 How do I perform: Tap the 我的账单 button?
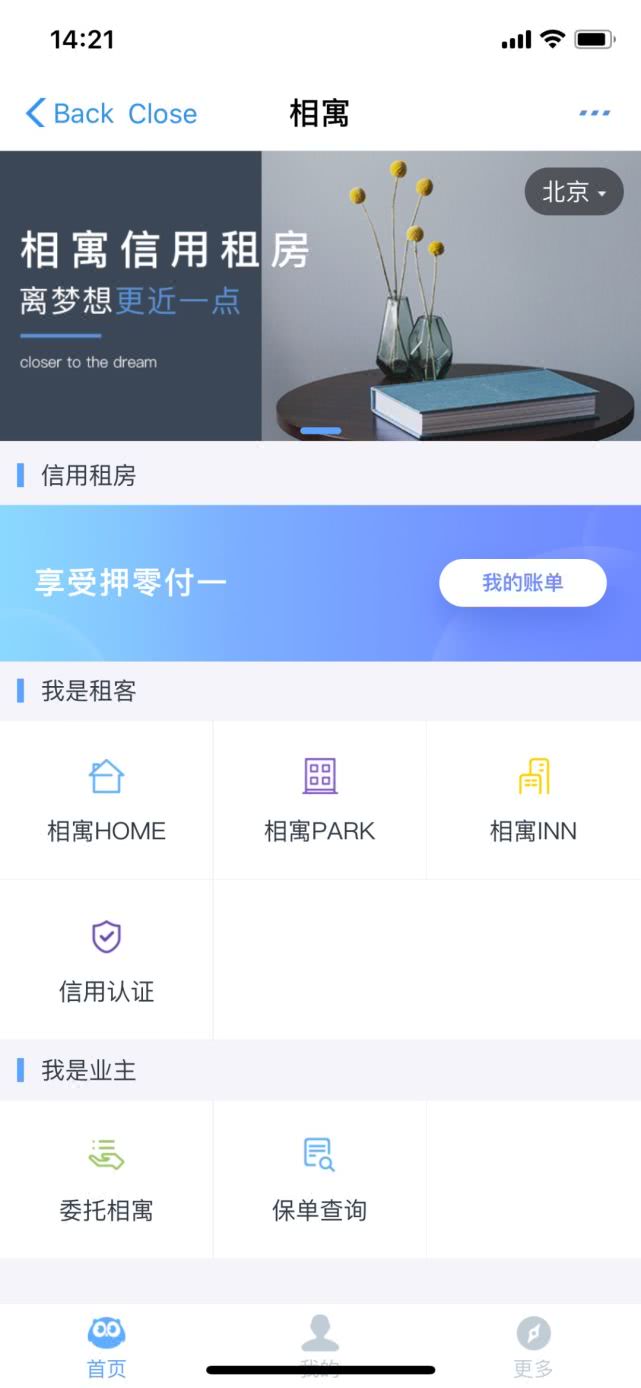(522, 583)
